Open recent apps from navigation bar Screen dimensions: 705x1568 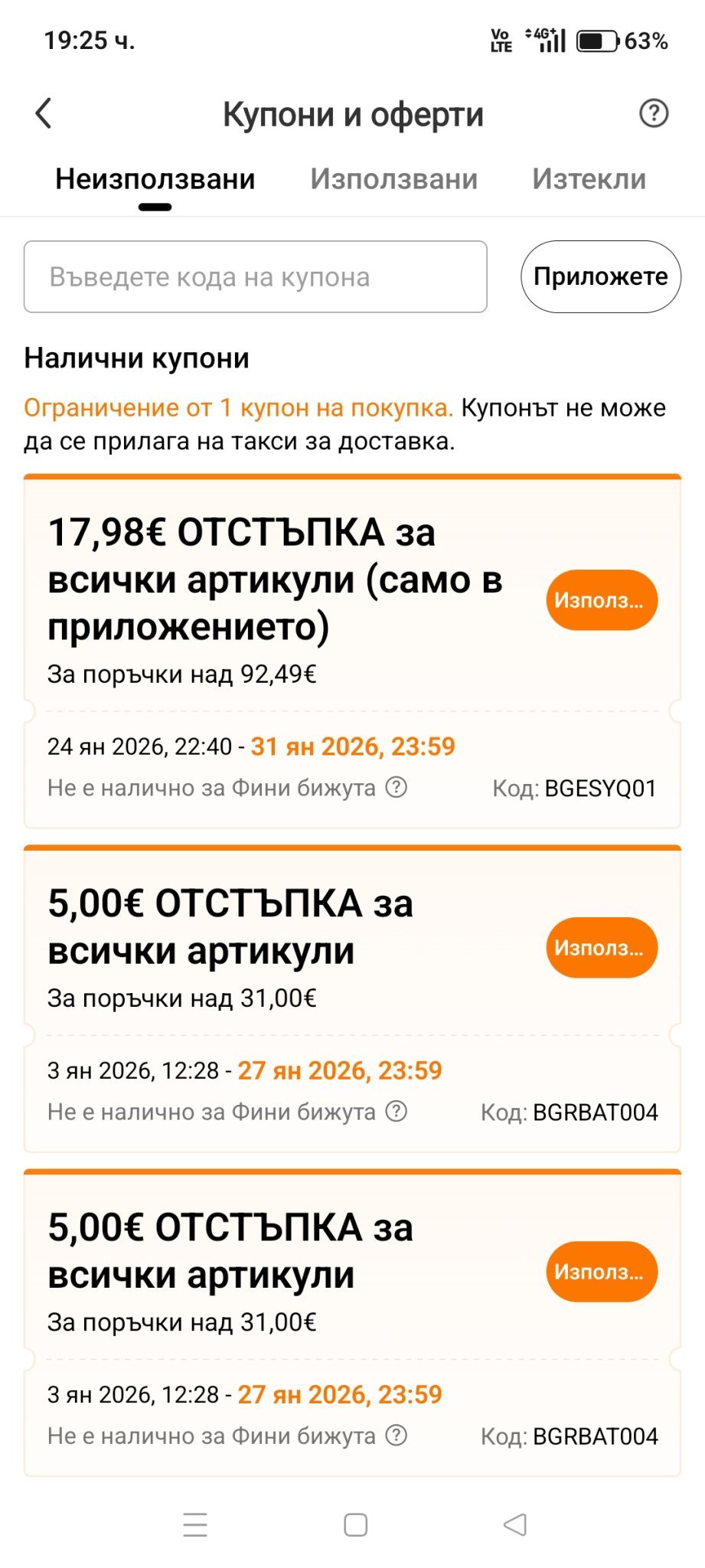point(195,1524)
